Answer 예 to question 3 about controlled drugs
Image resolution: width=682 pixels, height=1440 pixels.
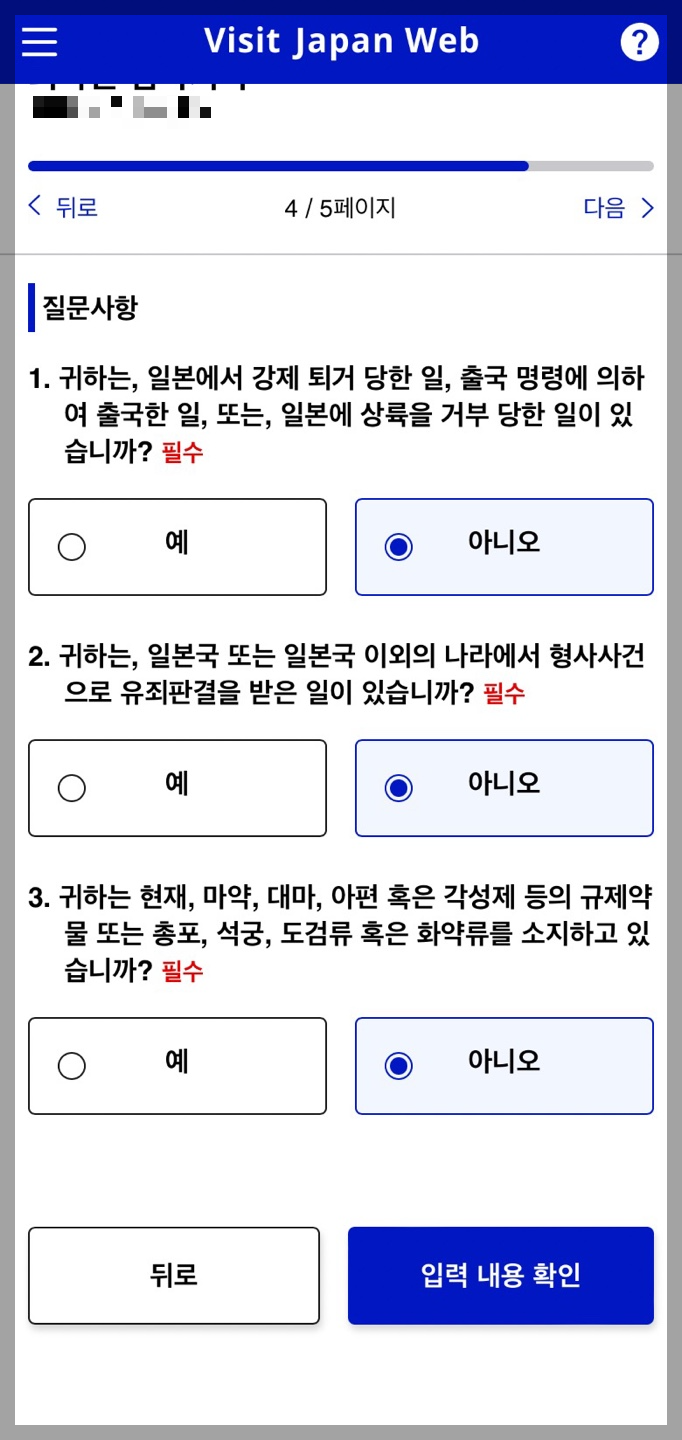pyautogui.click(x=177, y=1066)
